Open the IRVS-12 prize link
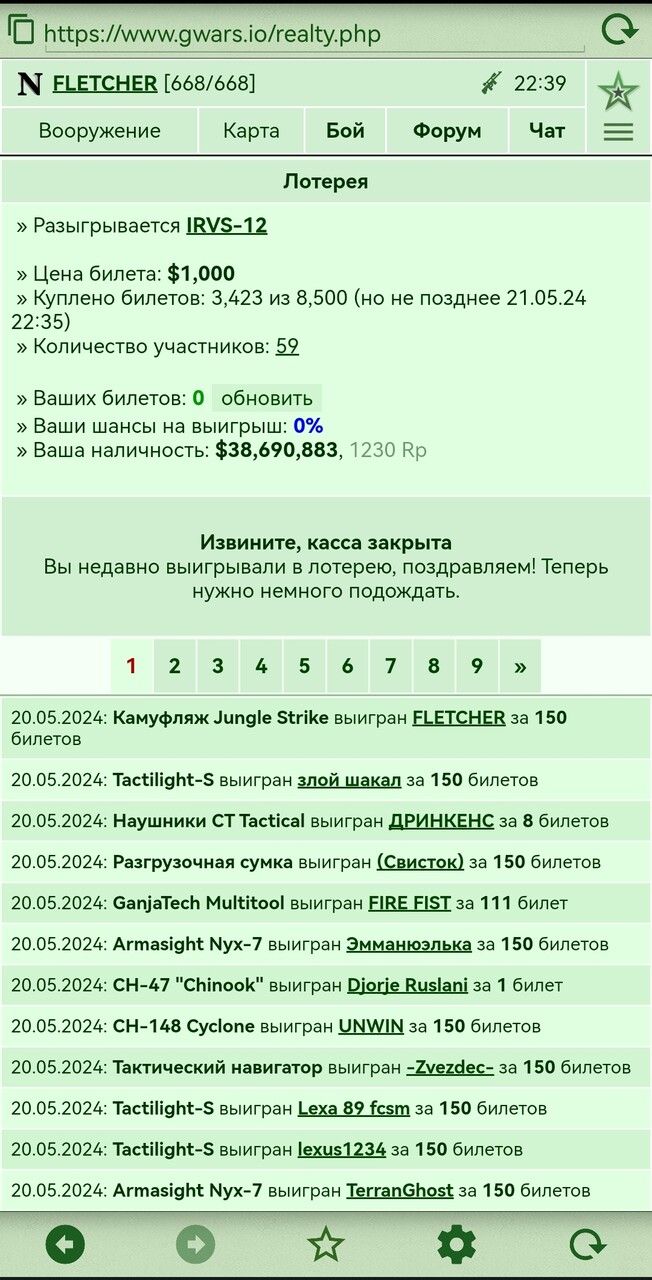The height and width of the screenshot is (1280, 652). point(227,225)
